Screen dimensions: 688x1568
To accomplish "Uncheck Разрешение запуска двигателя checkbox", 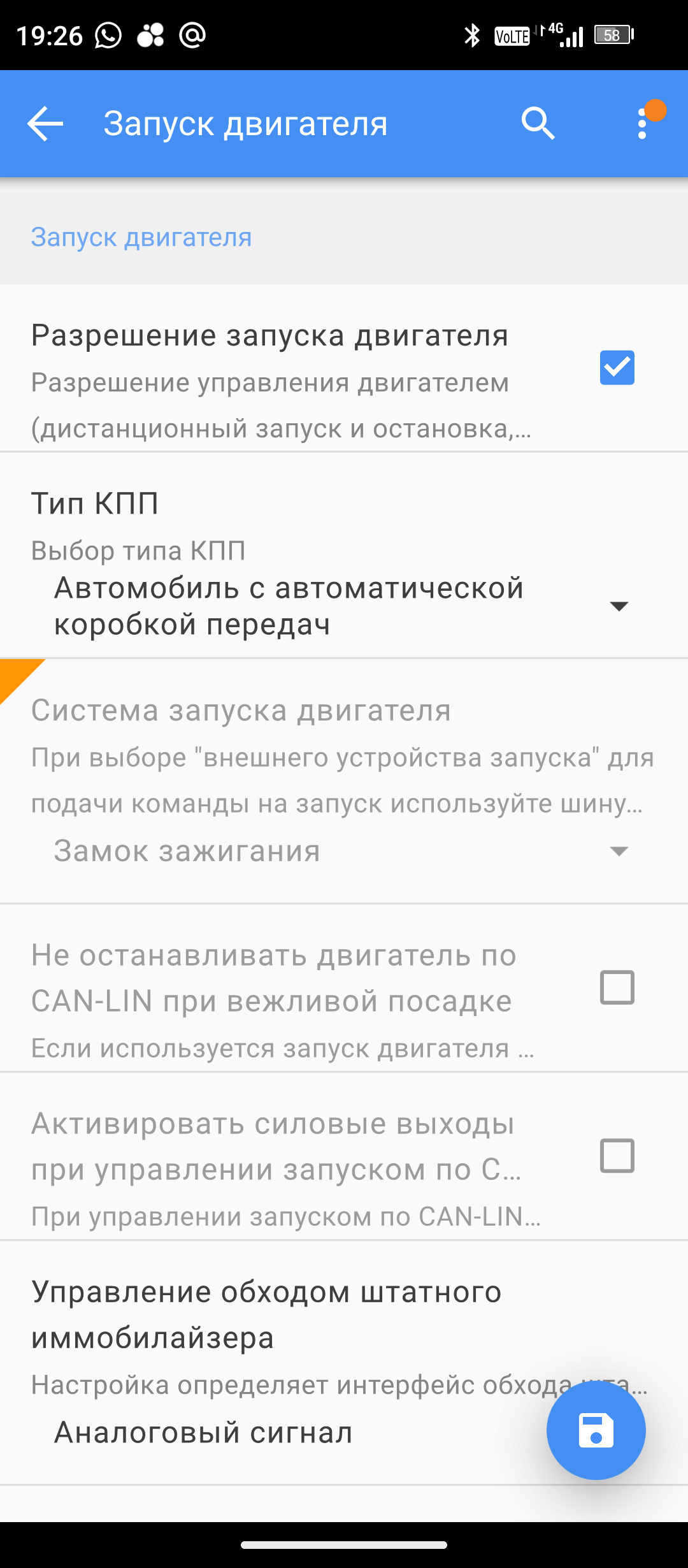I will [617, 368].
